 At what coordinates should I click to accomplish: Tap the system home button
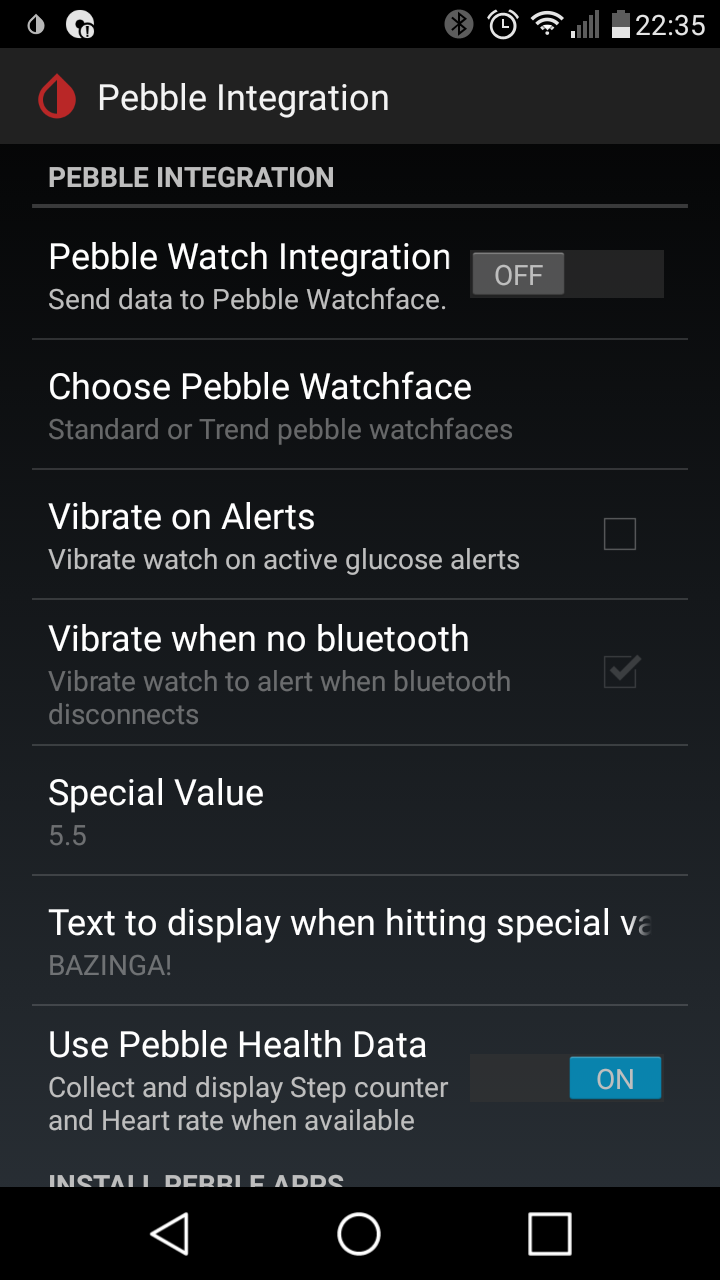click(359, 1233)
